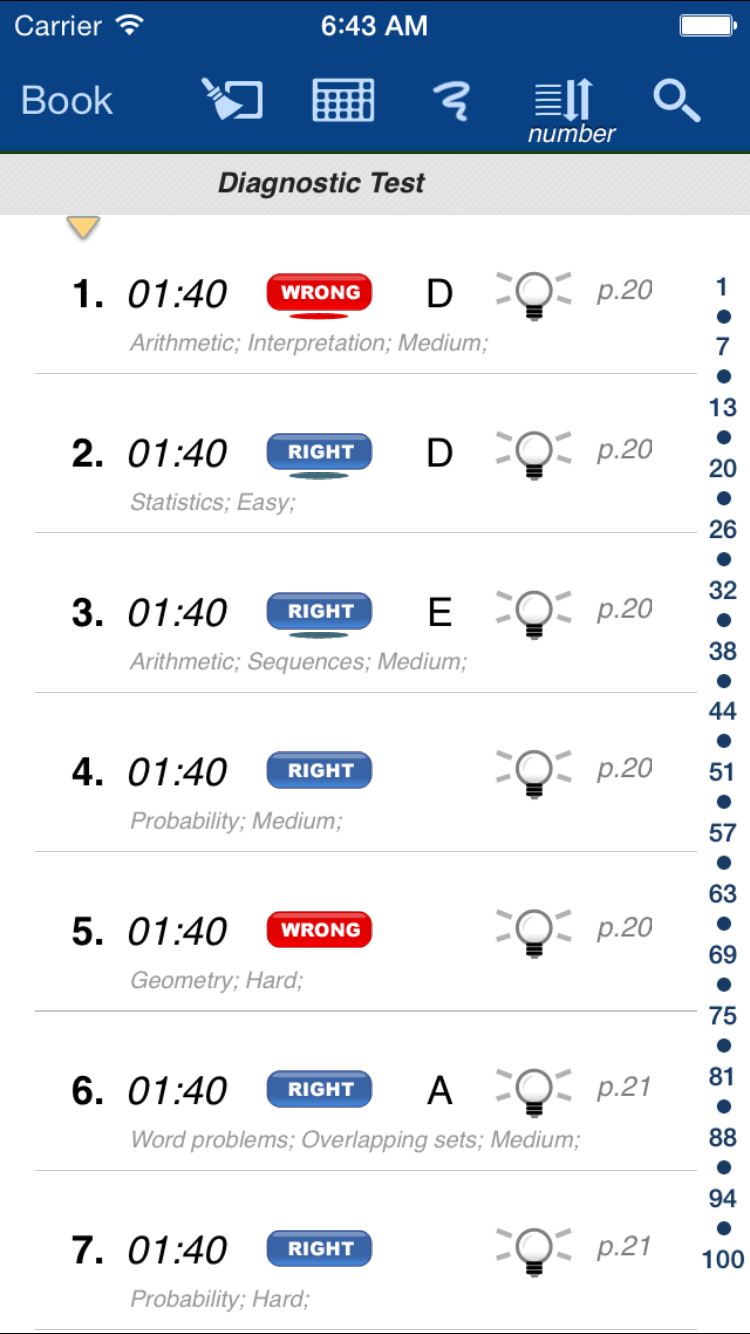Show the lightbulb hint for question 2
Image resolution: width=750 pixels, height=1334 pixels.
click(x=534, y=454)
